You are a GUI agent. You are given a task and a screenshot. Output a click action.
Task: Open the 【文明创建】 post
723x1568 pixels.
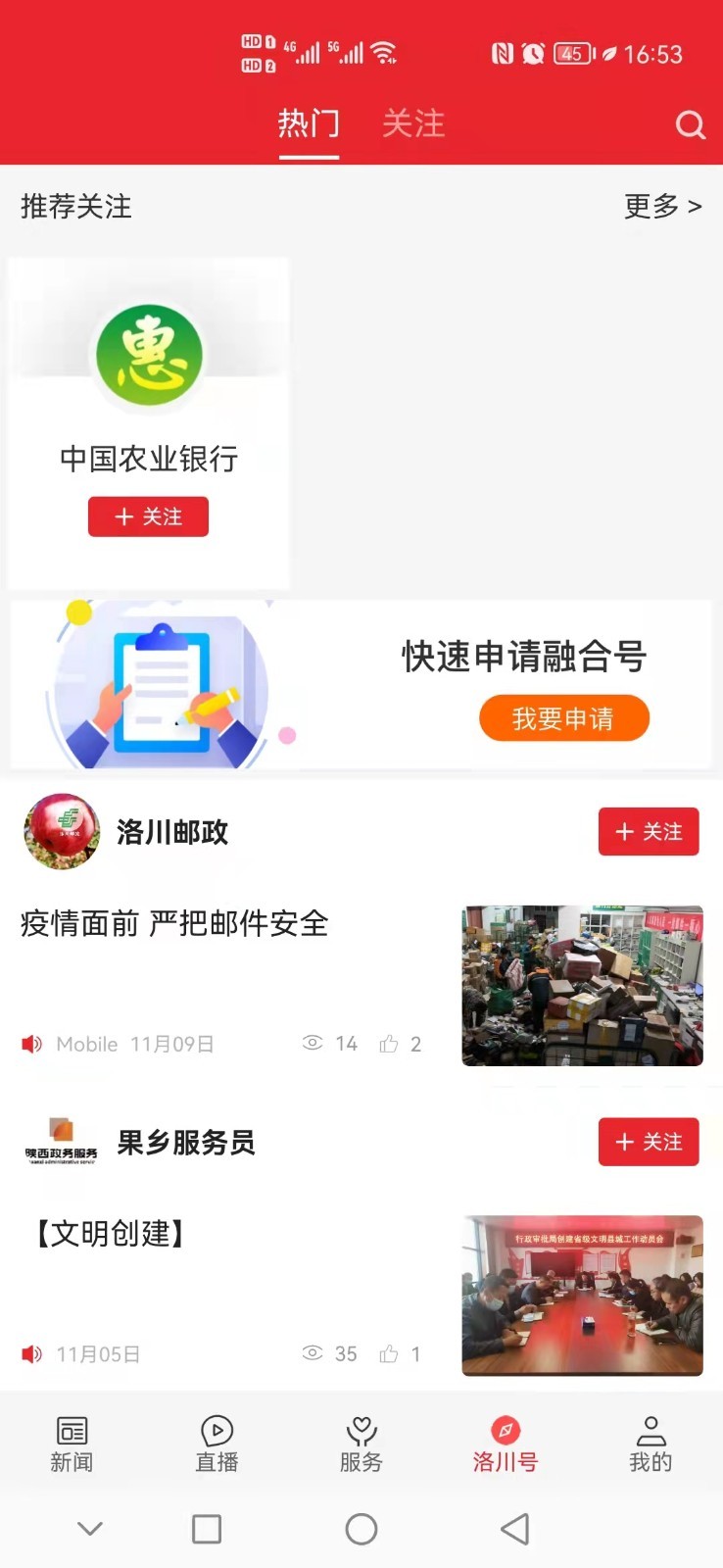pyautogui.click(x=111, y=1233)
